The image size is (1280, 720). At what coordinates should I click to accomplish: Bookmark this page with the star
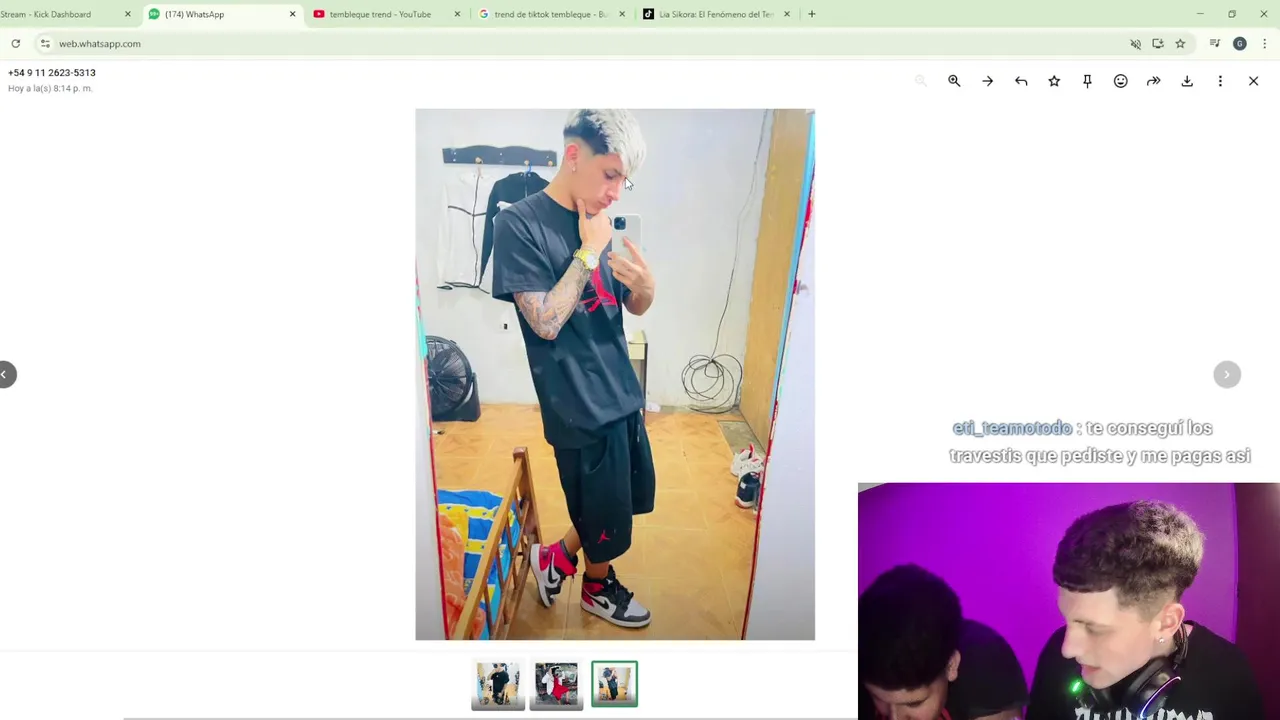click(x=1180, y=43)
